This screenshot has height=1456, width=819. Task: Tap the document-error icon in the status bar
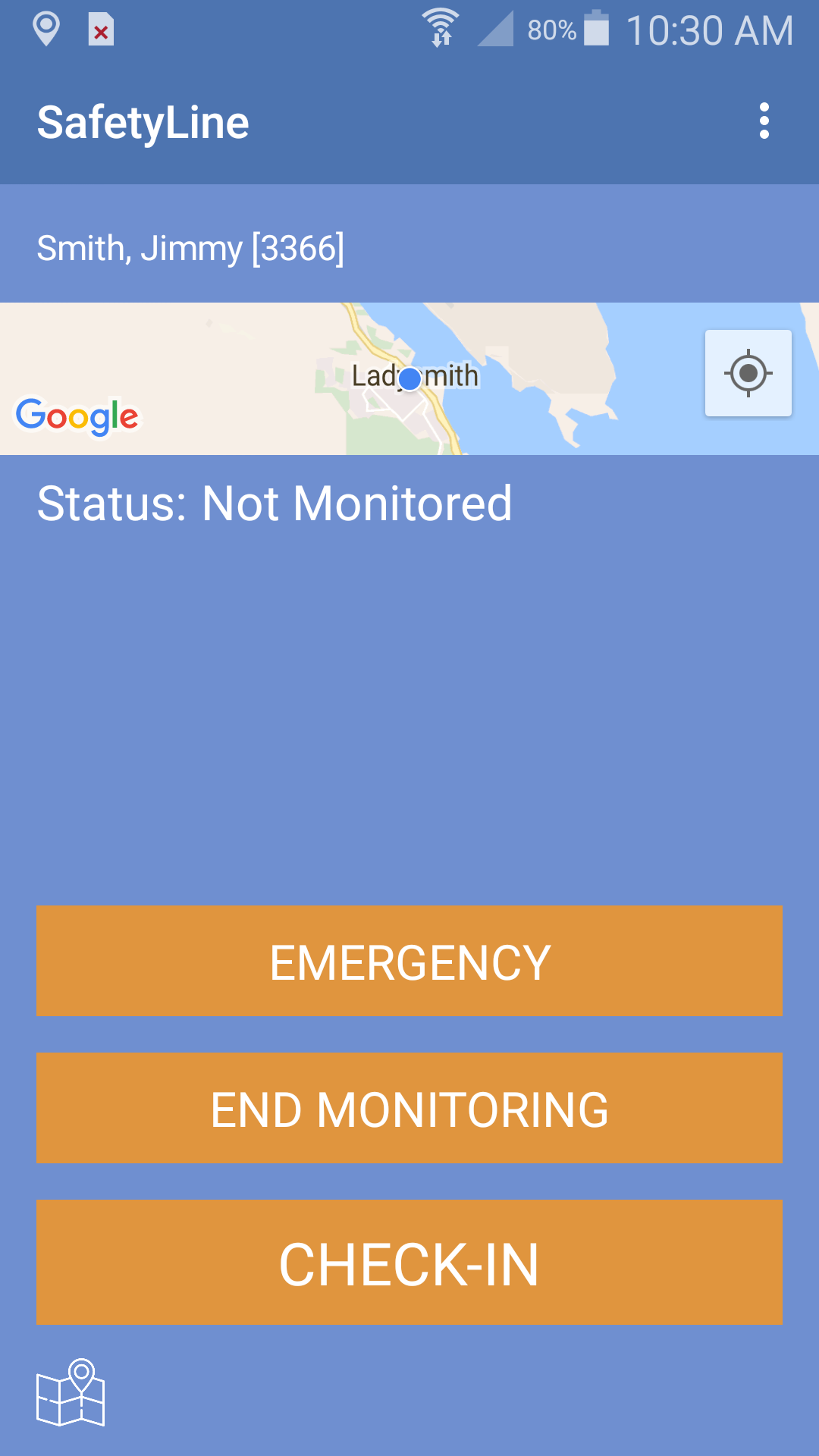[99, 30]
